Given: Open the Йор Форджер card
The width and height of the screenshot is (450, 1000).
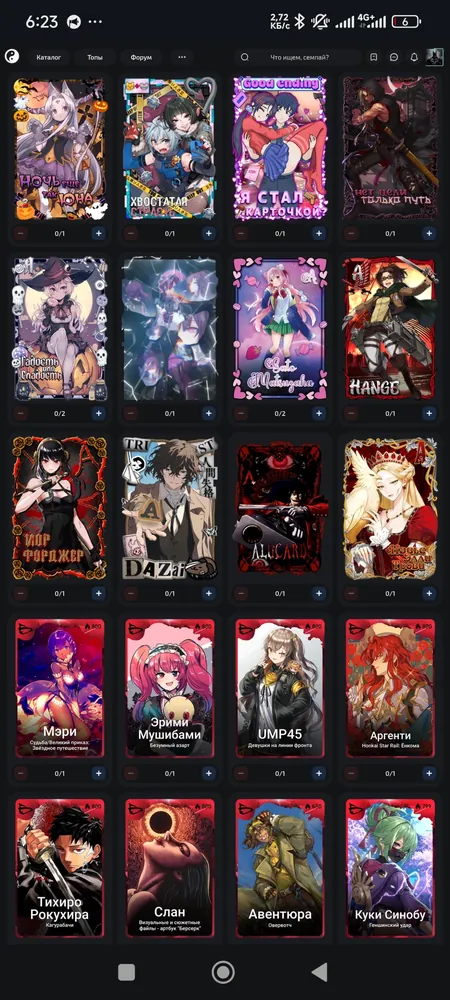Looking at the screenshot, I should [x=60, y=509].
